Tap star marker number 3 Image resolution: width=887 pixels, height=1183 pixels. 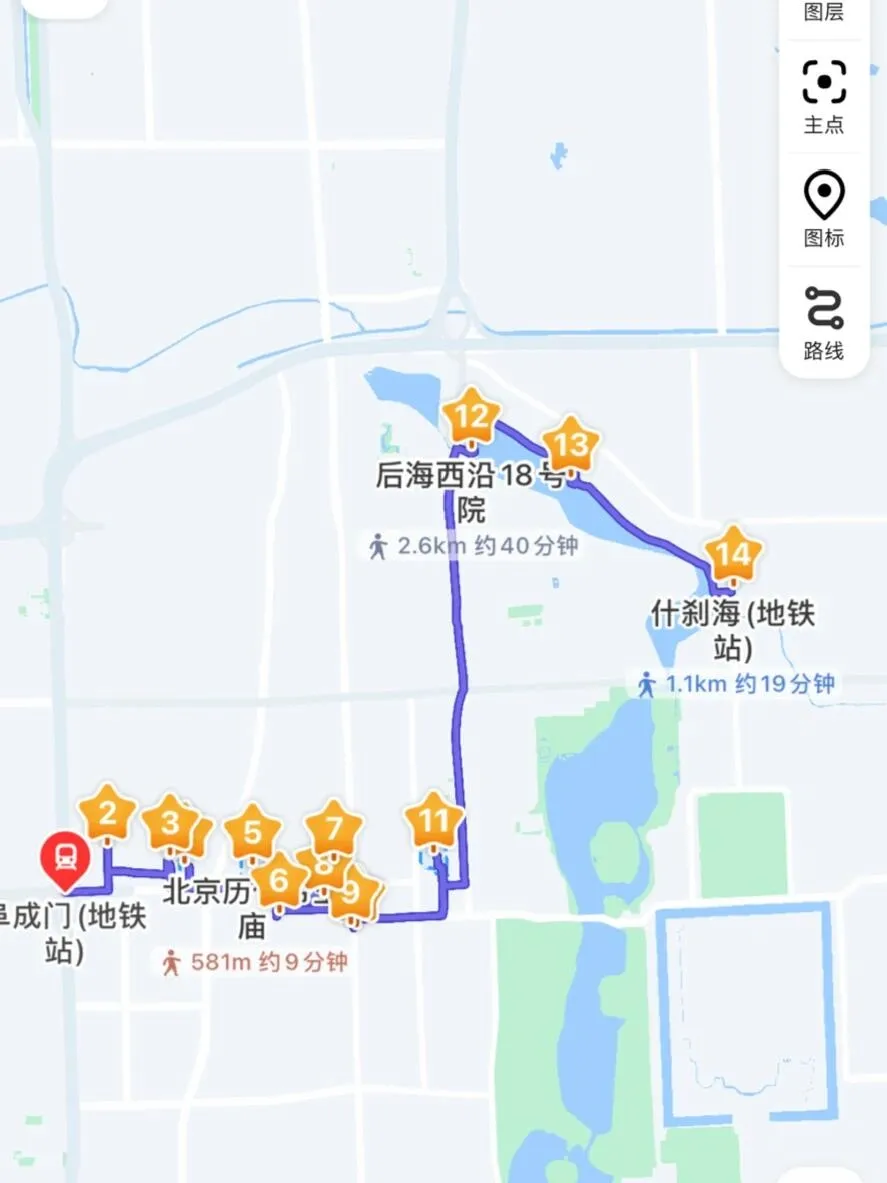point(171,824)
